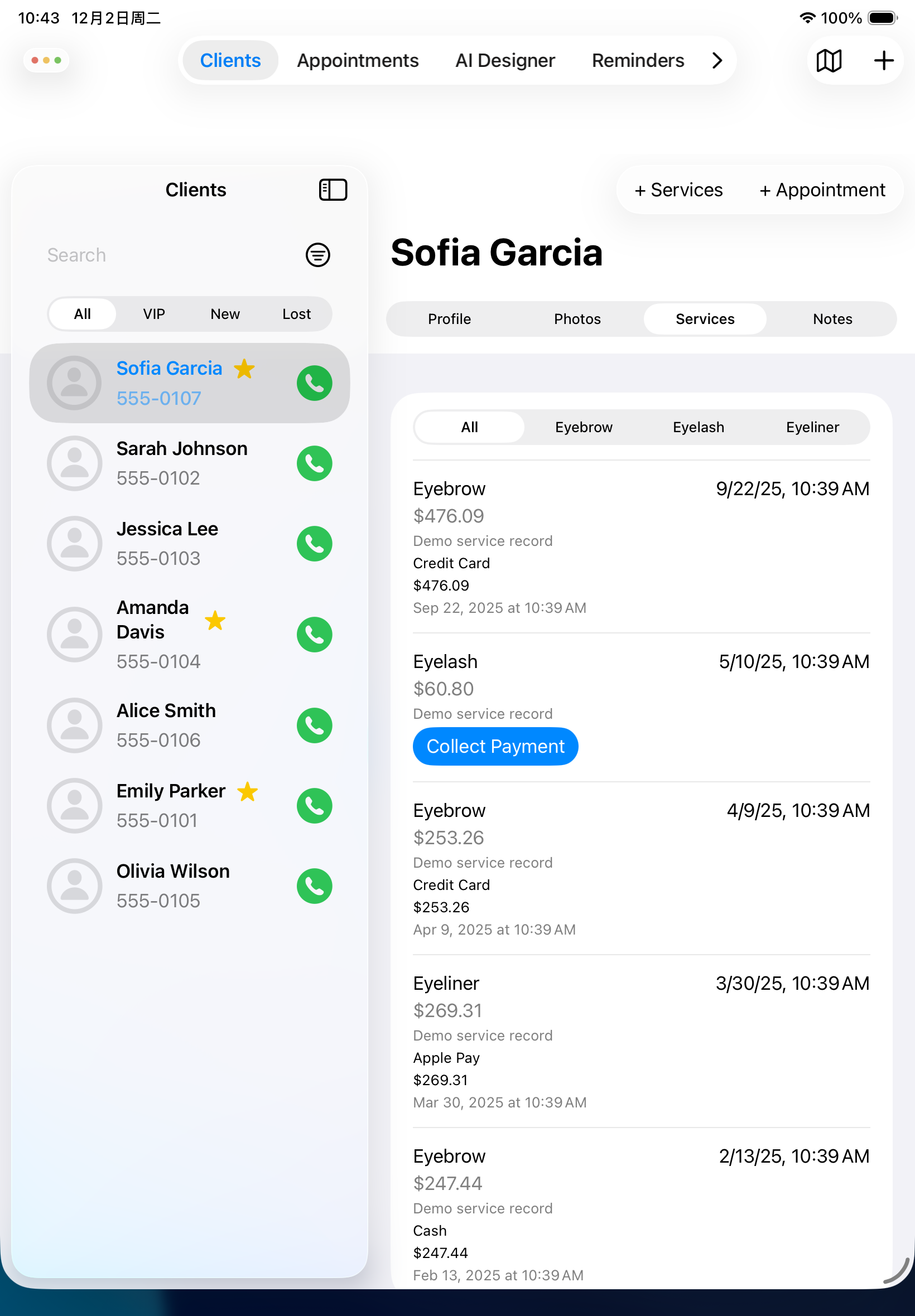Add a new service with + Services
Viewport: 915px width, 1316px height.
(x=678, y=190)
